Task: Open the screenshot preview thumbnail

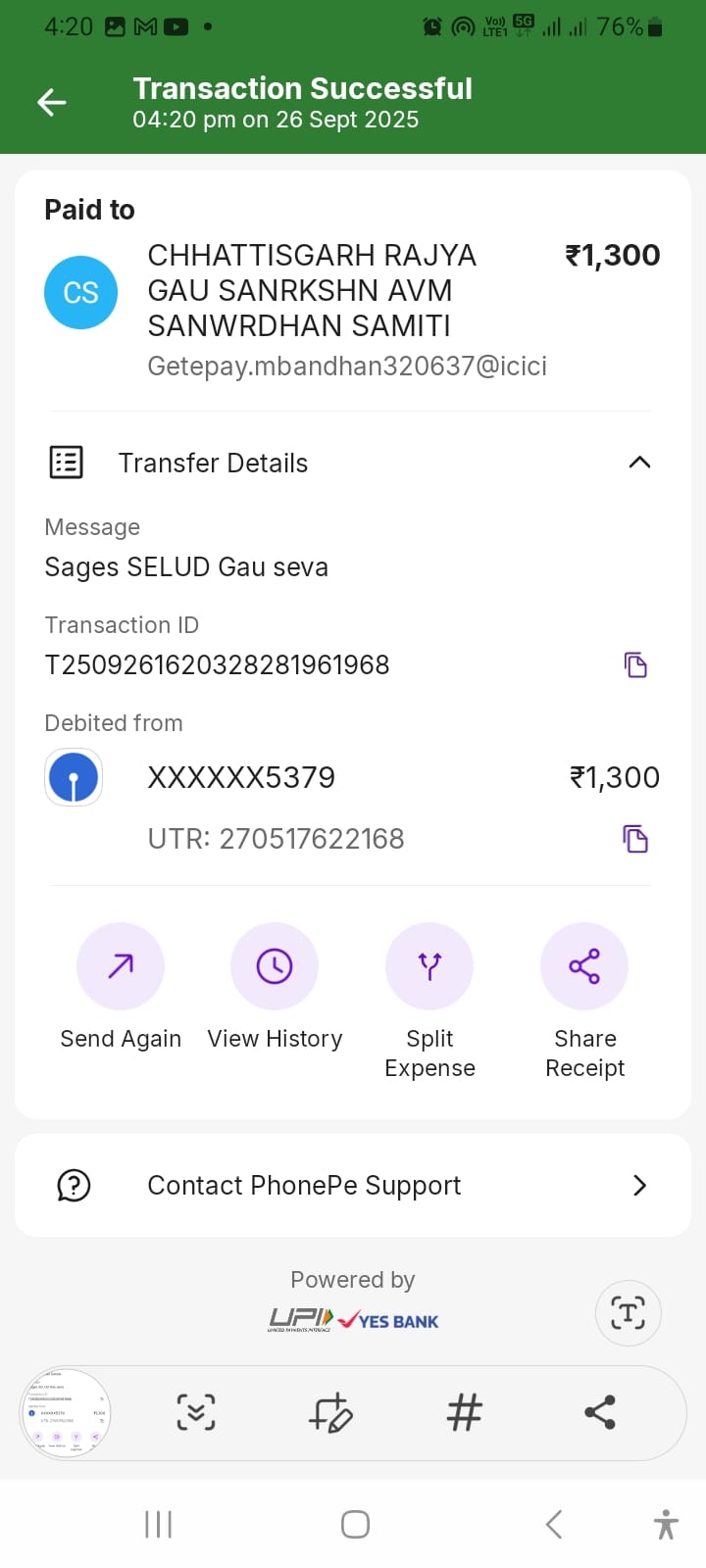Action: tap(66, 1413)
